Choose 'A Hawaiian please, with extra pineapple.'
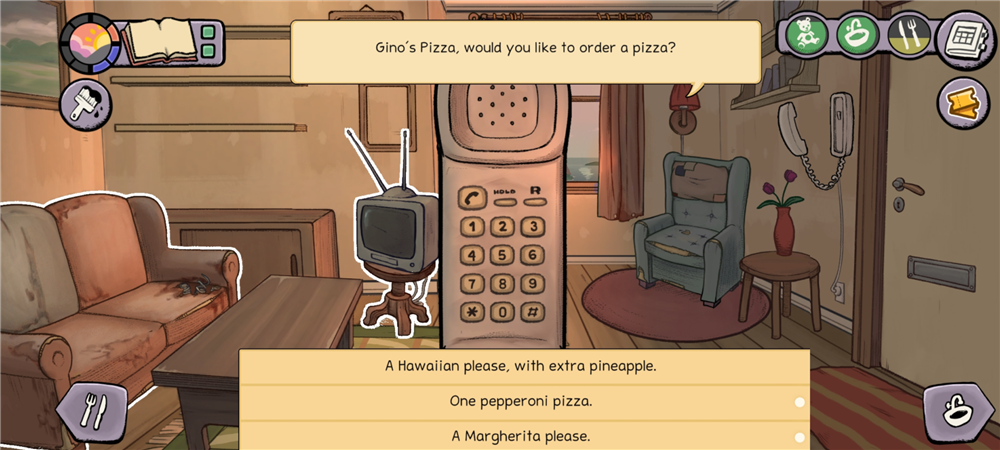1000x450 pixels. coord(521,366)
